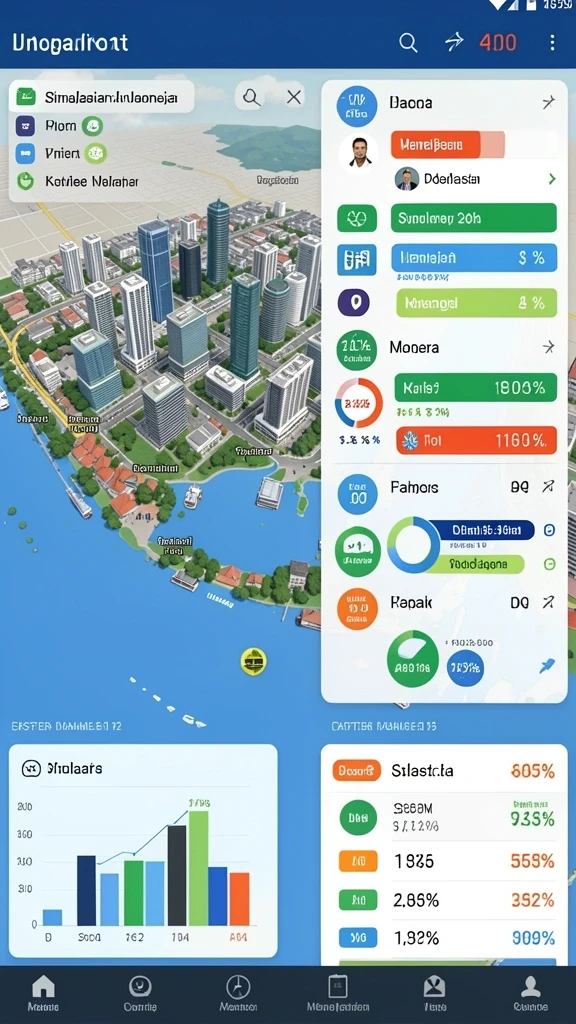The height and width of the screenshot is (1024, 576).
Task: Tap the arrow icon beside the red 400
Action: pos(454,42)
